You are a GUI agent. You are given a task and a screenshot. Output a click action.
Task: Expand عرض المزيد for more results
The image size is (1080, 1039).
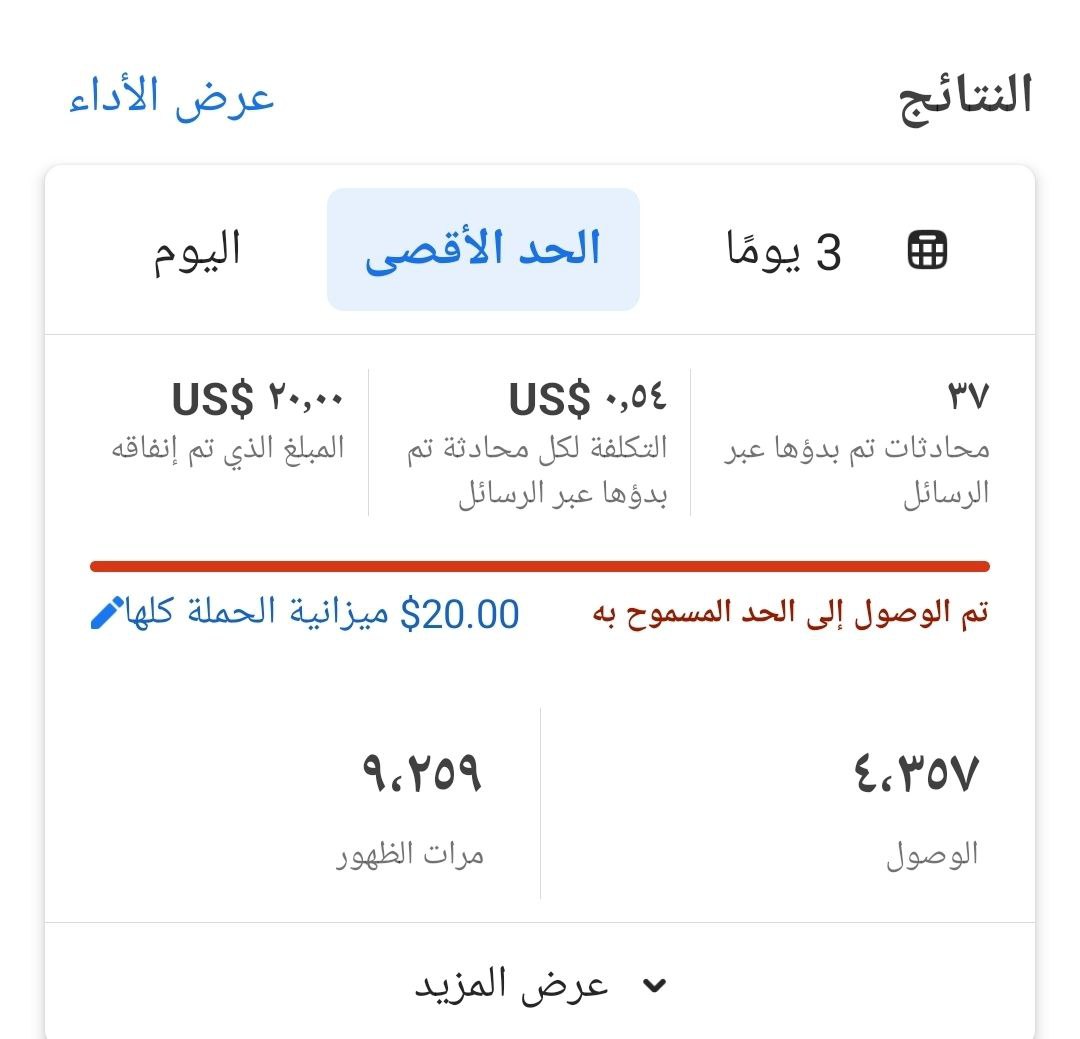click(540, 985)
